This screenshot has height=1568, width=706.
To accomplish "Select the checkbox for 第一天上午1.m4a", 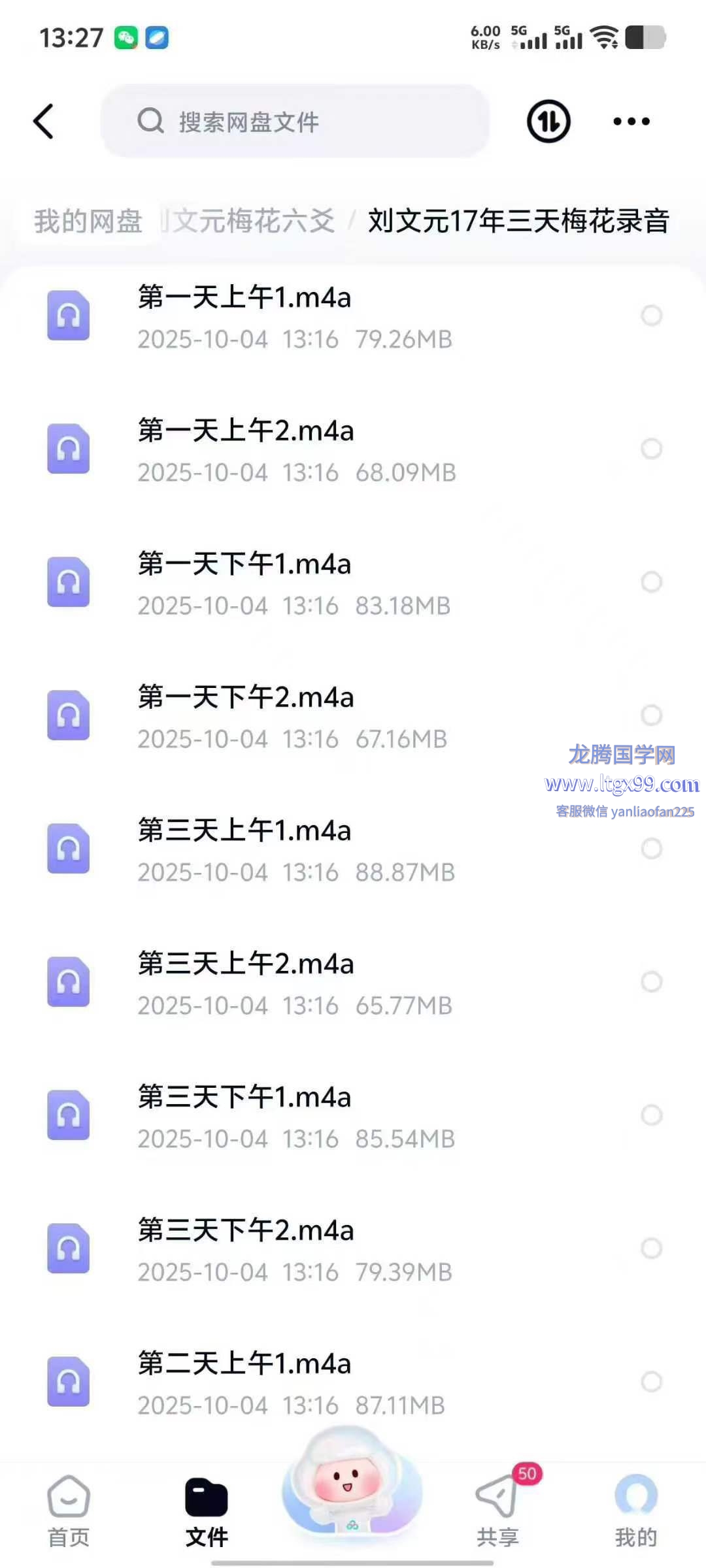I will tap(651, 316).
